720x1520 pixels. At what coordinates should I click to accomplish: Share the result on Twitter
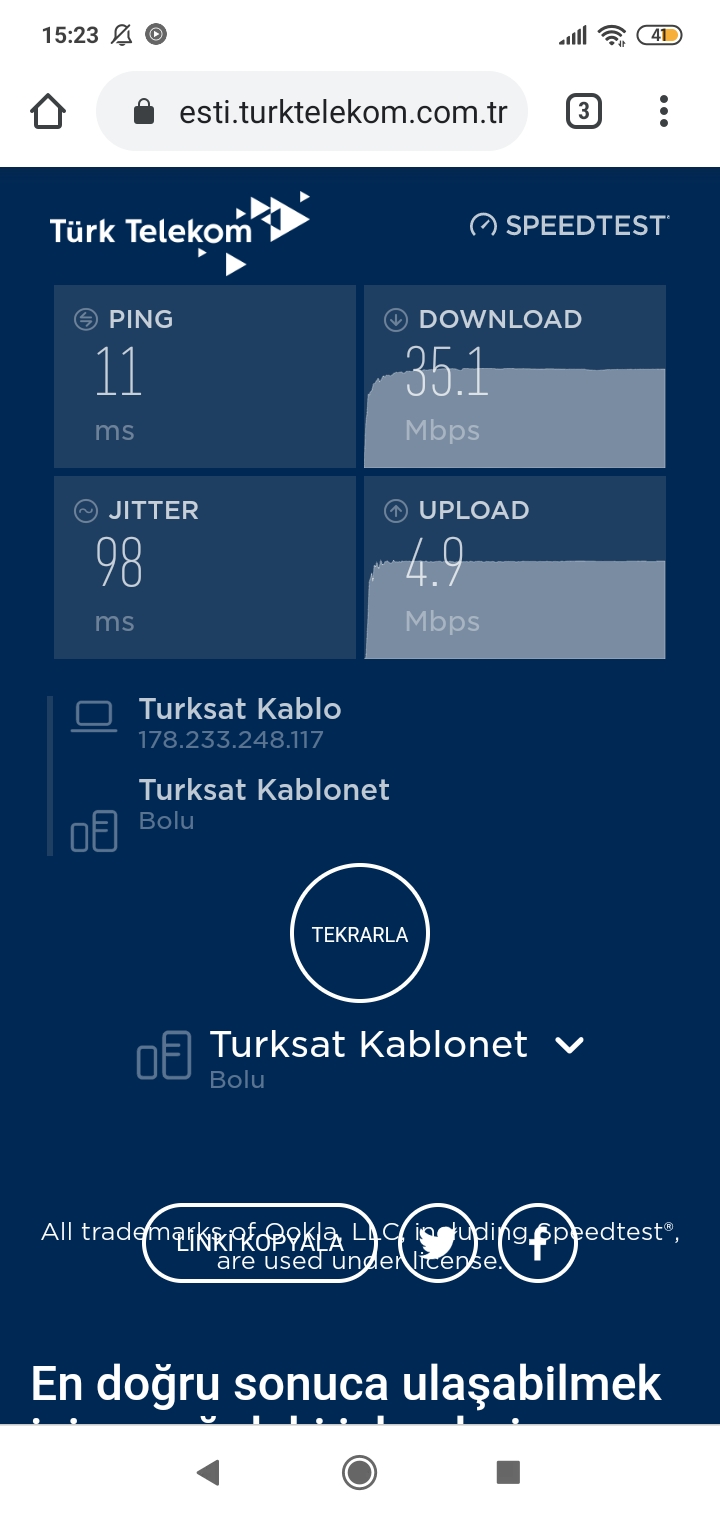437,1243
